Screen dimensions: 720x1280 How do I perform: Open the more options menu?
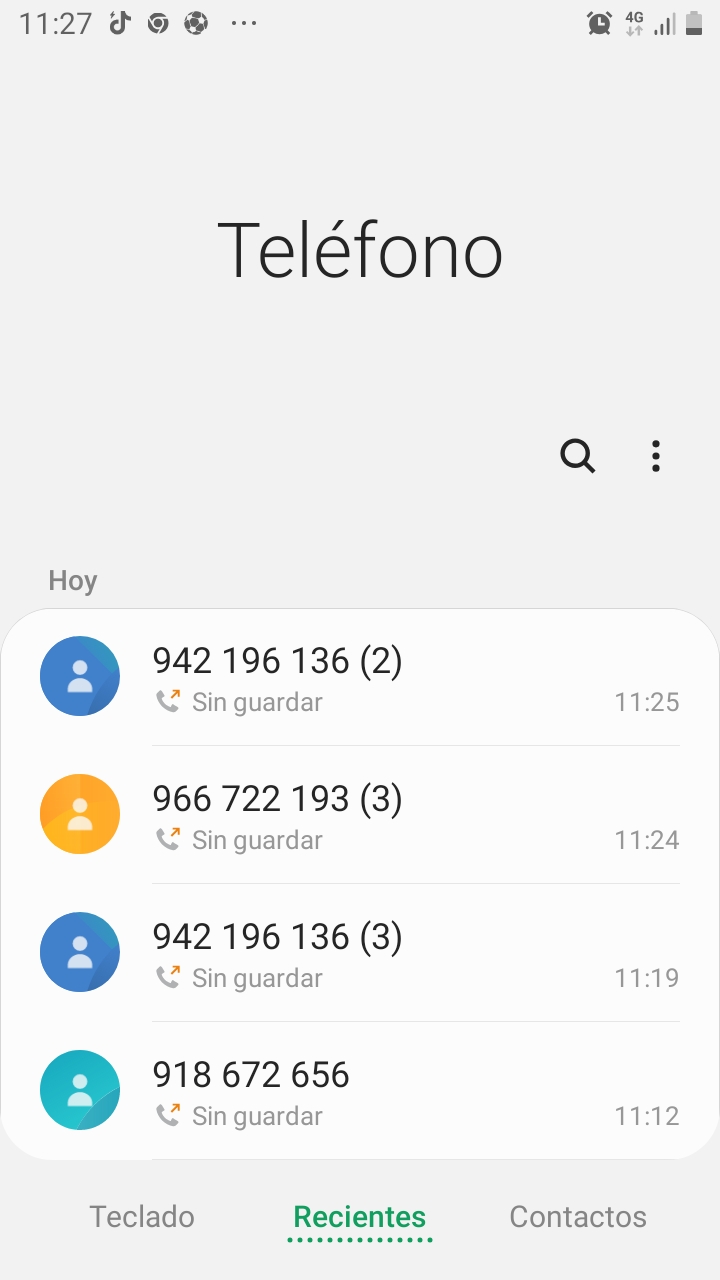pyautogui.click(x=655, y=456)
